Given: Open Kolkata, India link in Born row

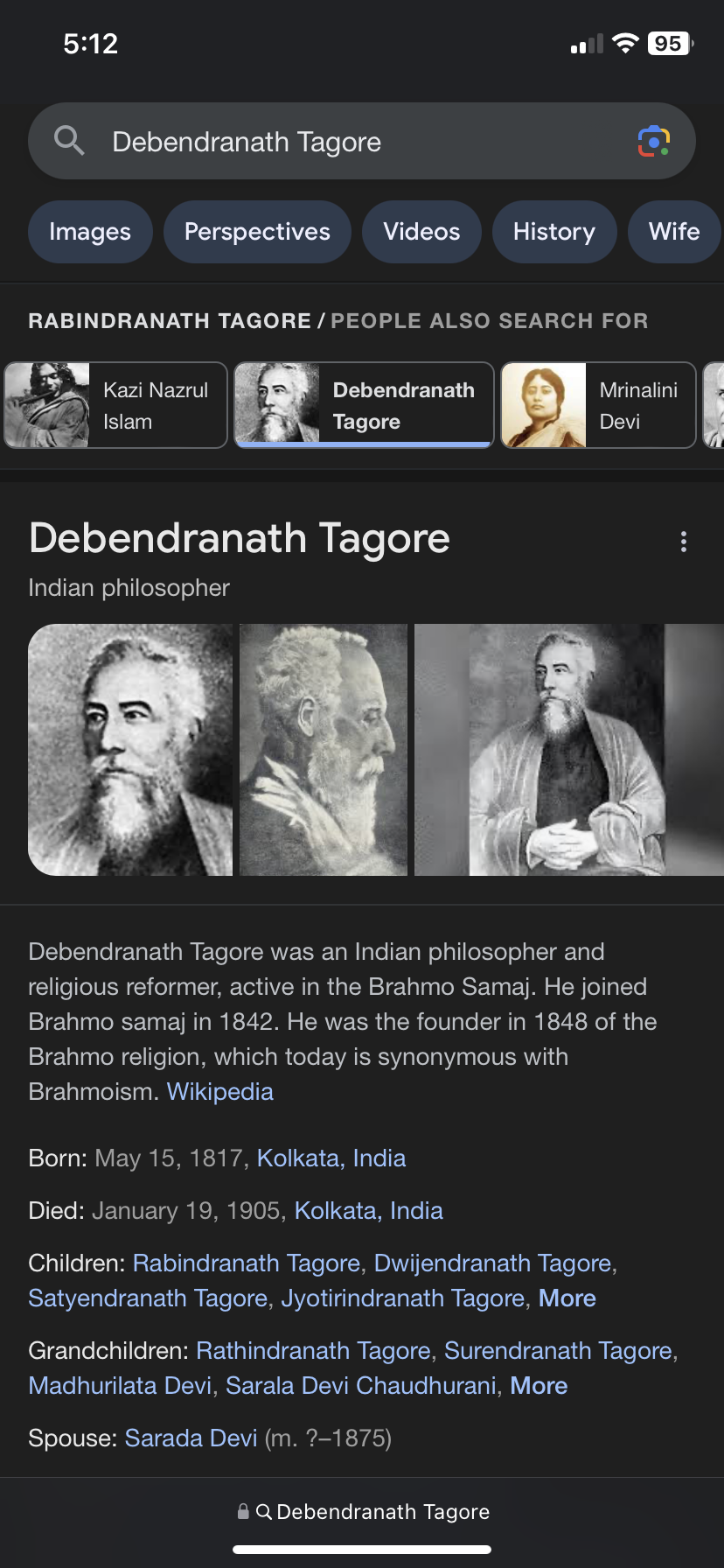Looking at the screenshot, I should [x=331, y=1158].
